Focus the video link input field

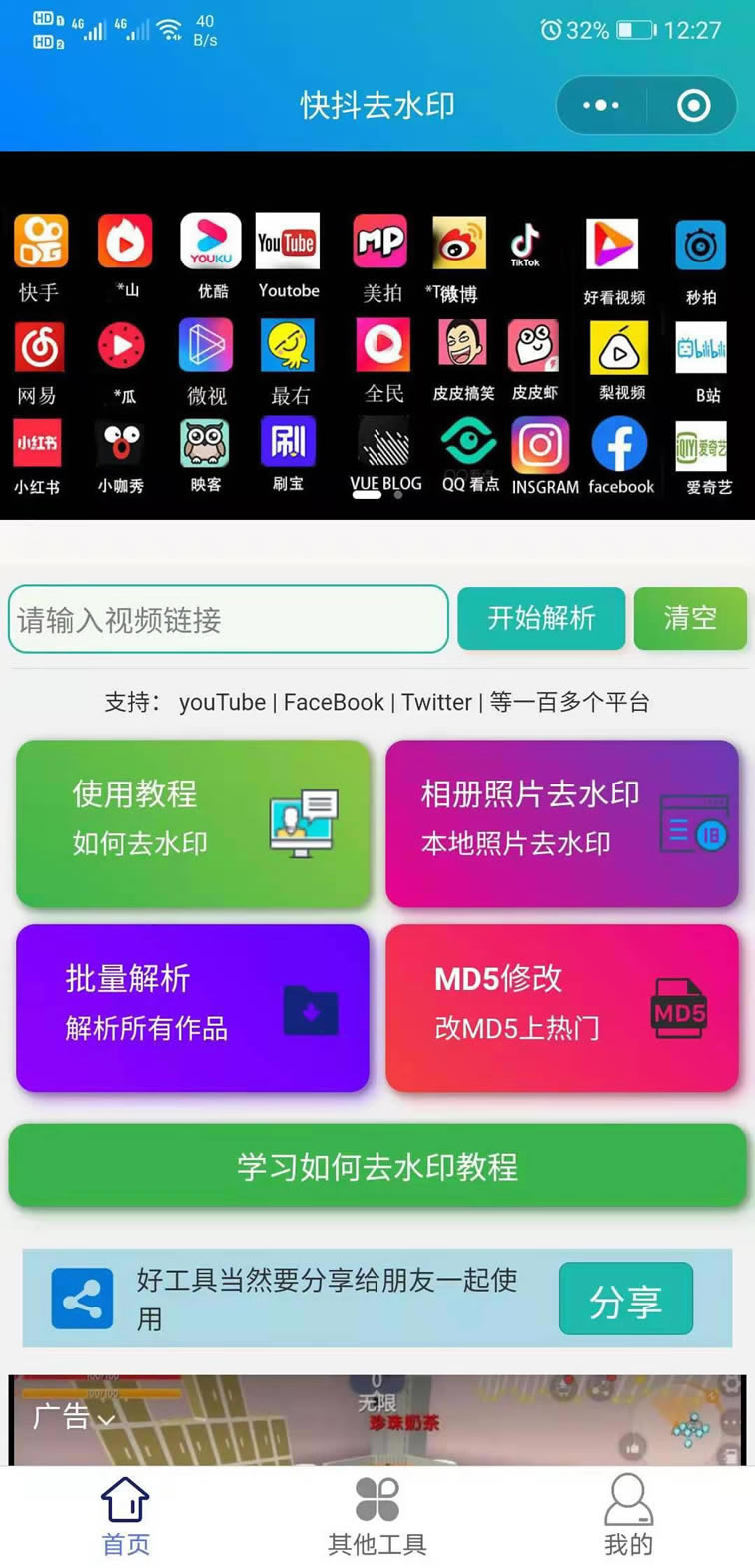click(x=229, y=619)
